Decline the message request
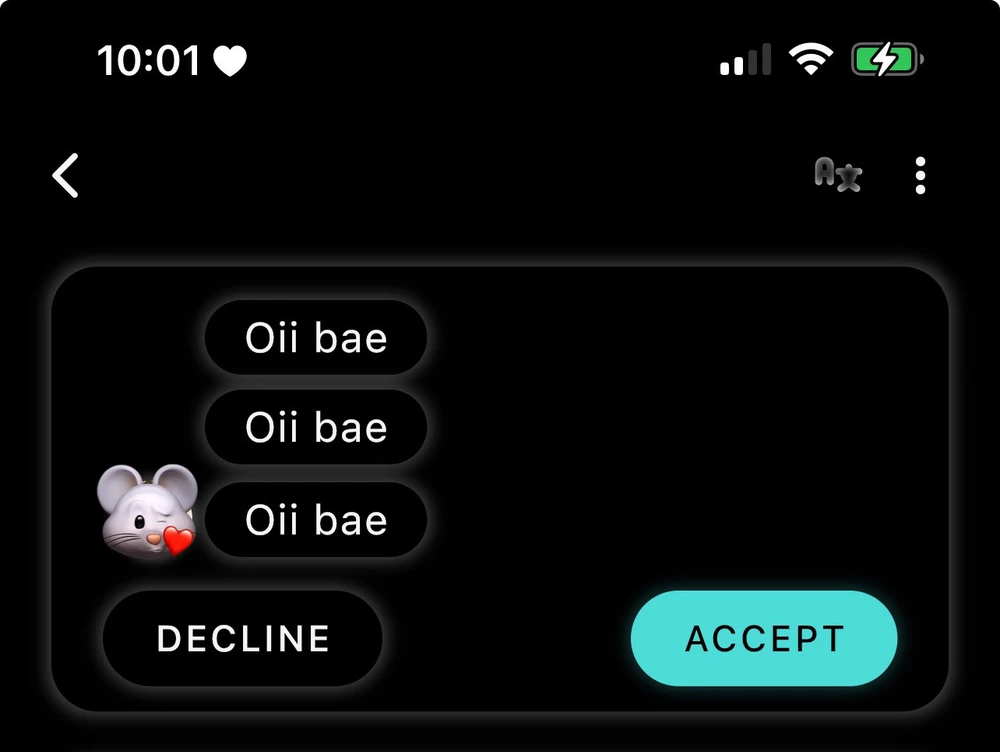The width and height of the screenshot is (1000, 752). pyautogui.click(x=243, y=639)
